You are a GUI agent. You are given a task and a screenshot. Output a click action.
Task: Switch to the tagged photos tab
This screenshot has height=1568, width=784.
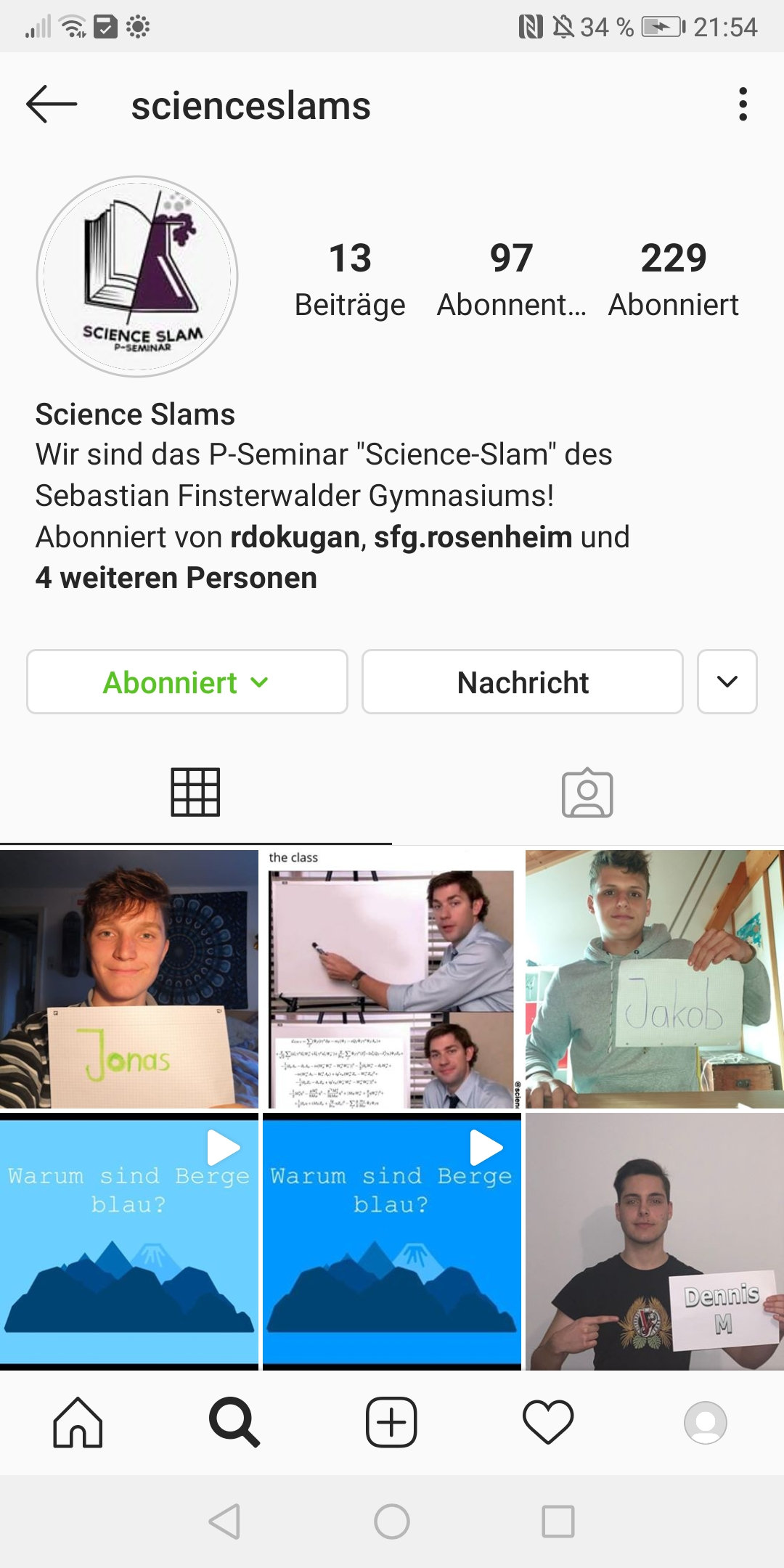point(587,792)
